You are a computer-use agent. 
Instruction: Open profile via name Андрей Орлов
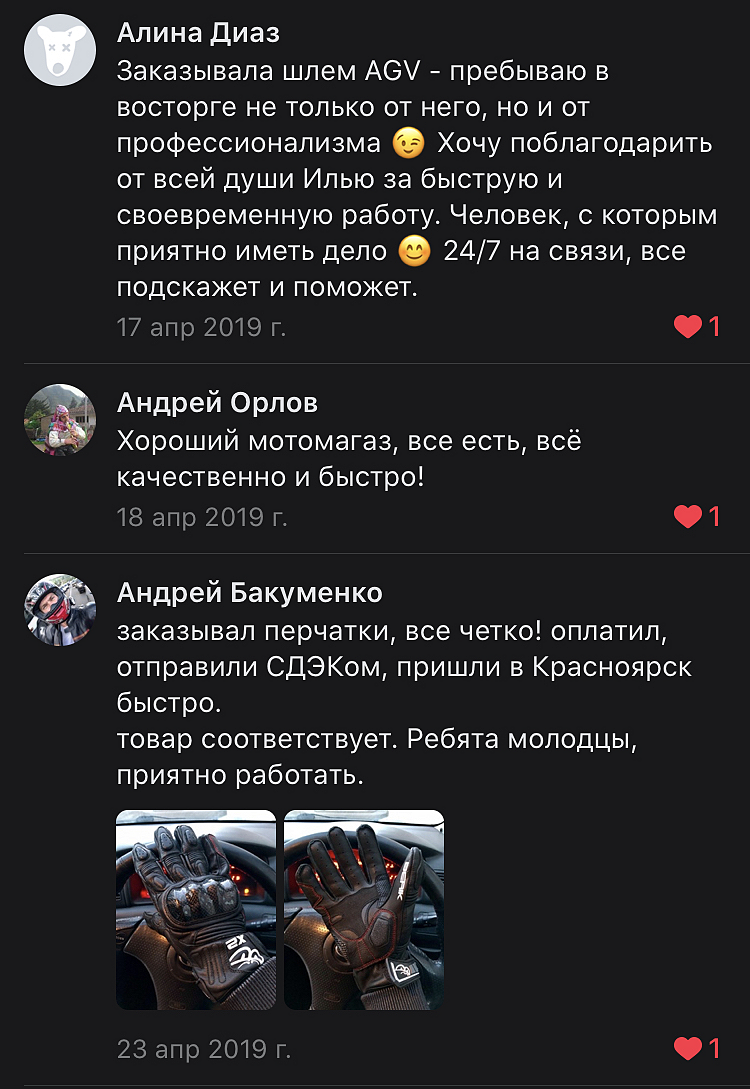click(x=217, y=402)
